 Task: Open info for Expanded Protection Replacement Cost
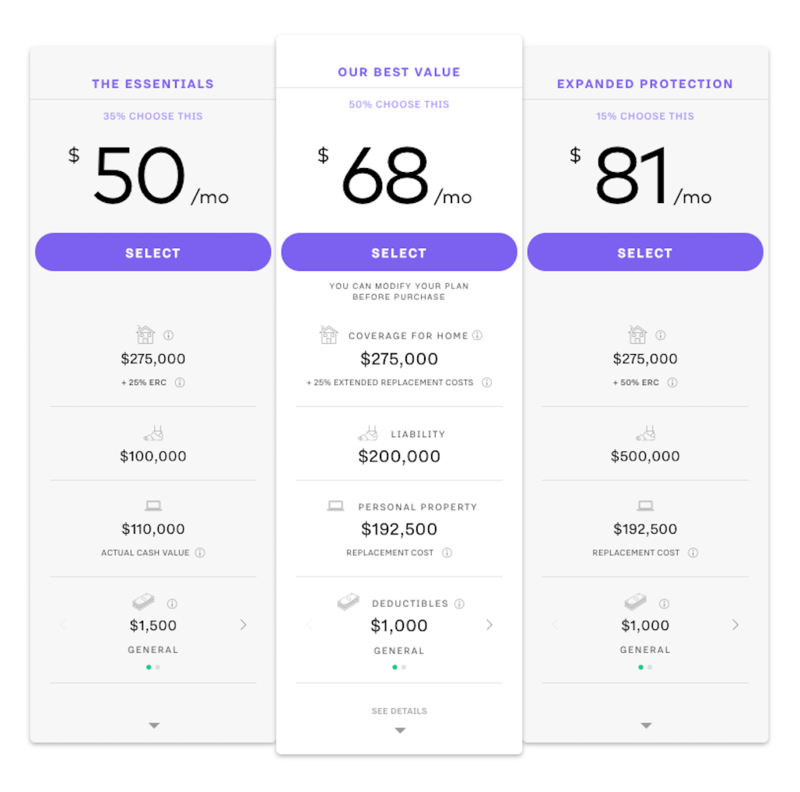click(693, 553)
